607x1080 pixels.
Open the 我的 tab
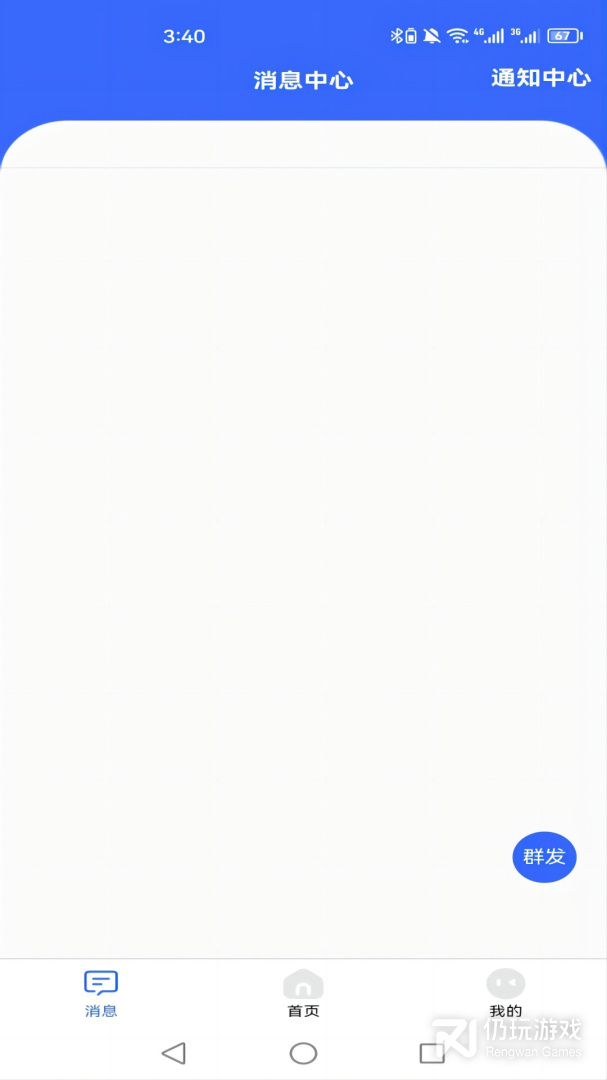(505, 993)
